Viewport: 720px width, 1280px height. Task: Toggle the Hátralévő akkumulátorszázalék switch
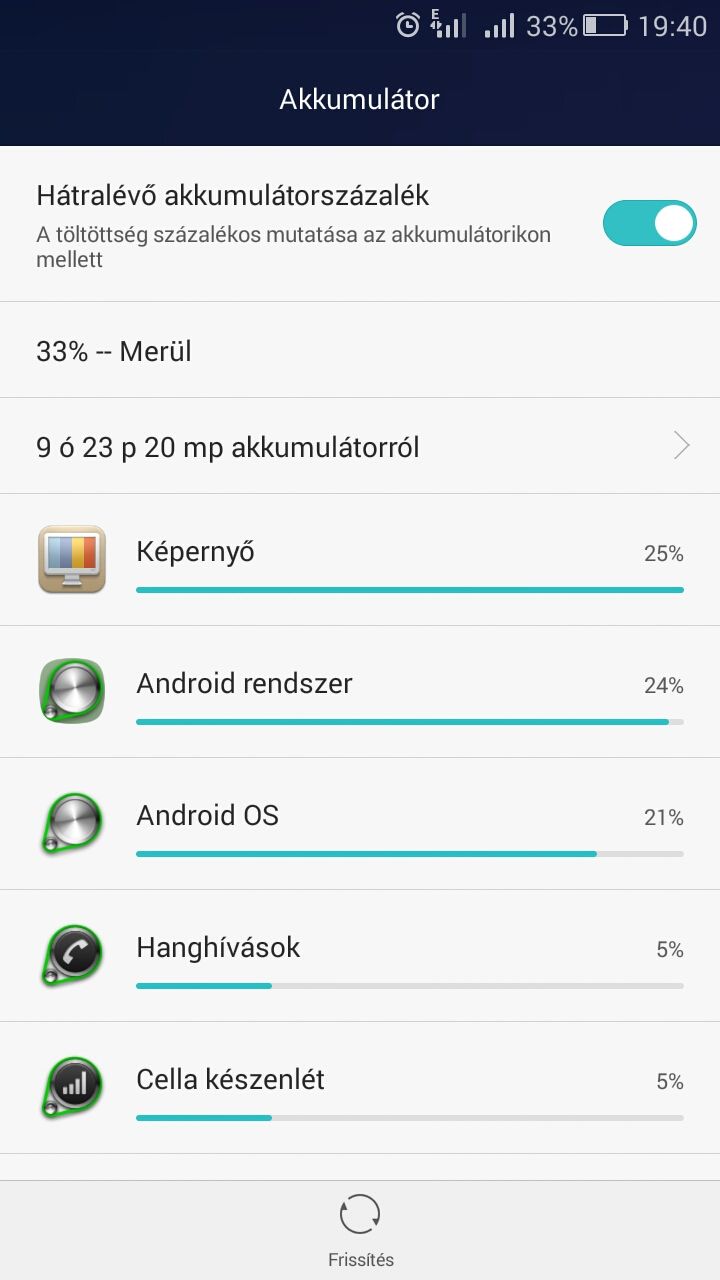coord(649,223)
